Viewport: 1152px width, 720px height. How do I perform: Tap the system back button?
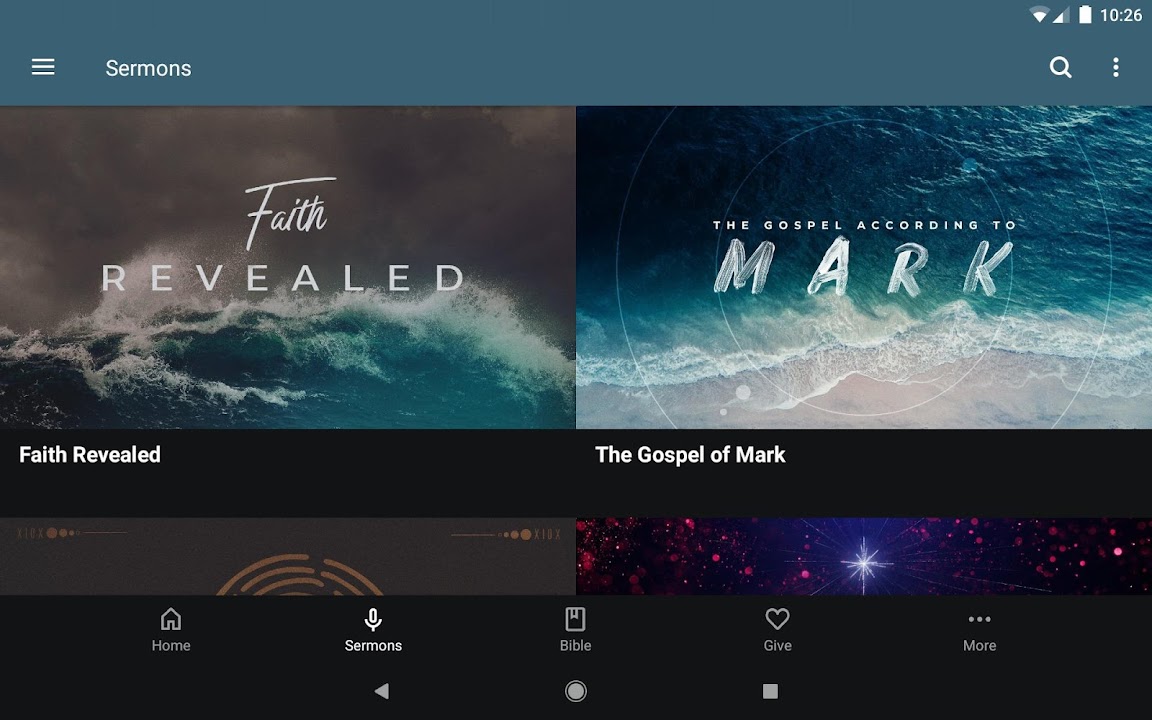pos(381,691)
